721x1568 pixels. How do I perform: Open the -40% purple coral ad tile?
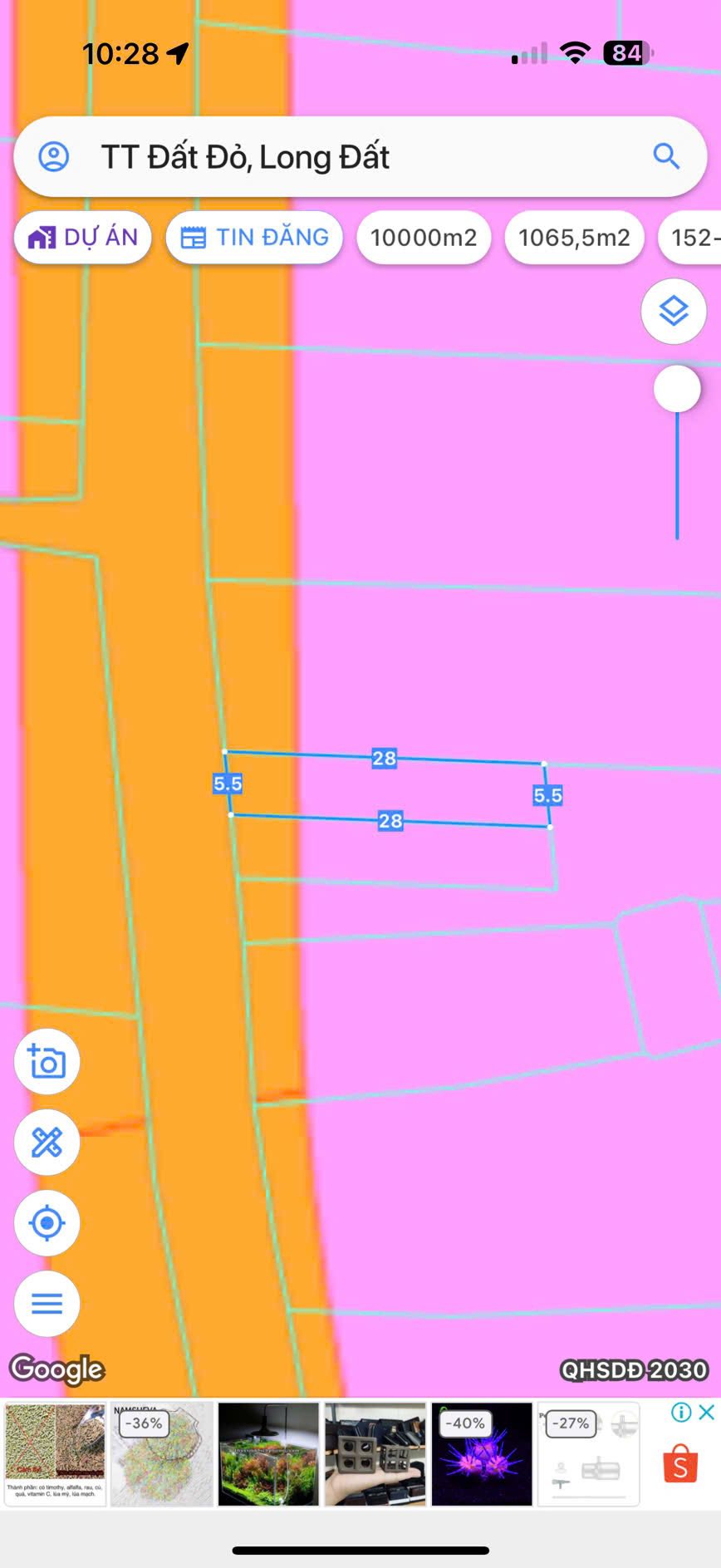(x=482, y=1454)
